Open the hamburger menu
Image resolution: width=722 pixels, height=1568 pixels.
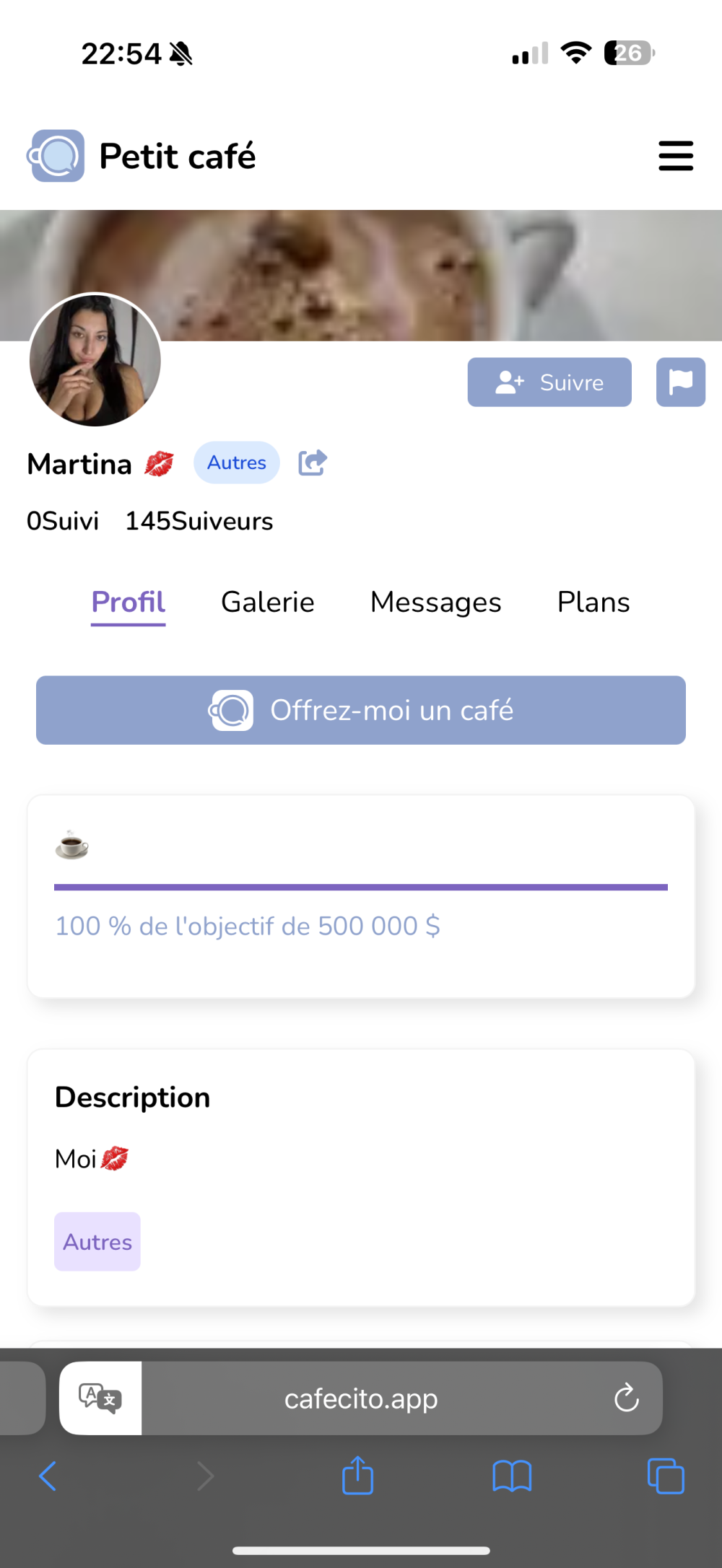676,156
